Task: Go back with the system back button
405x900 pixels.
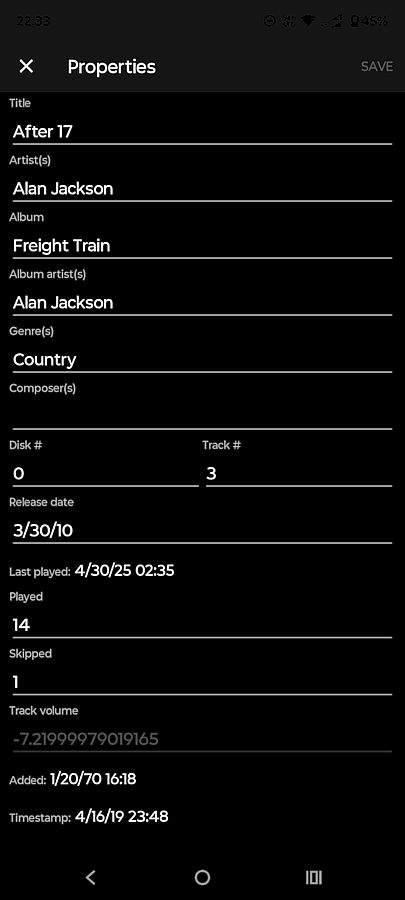Action: 91,876
